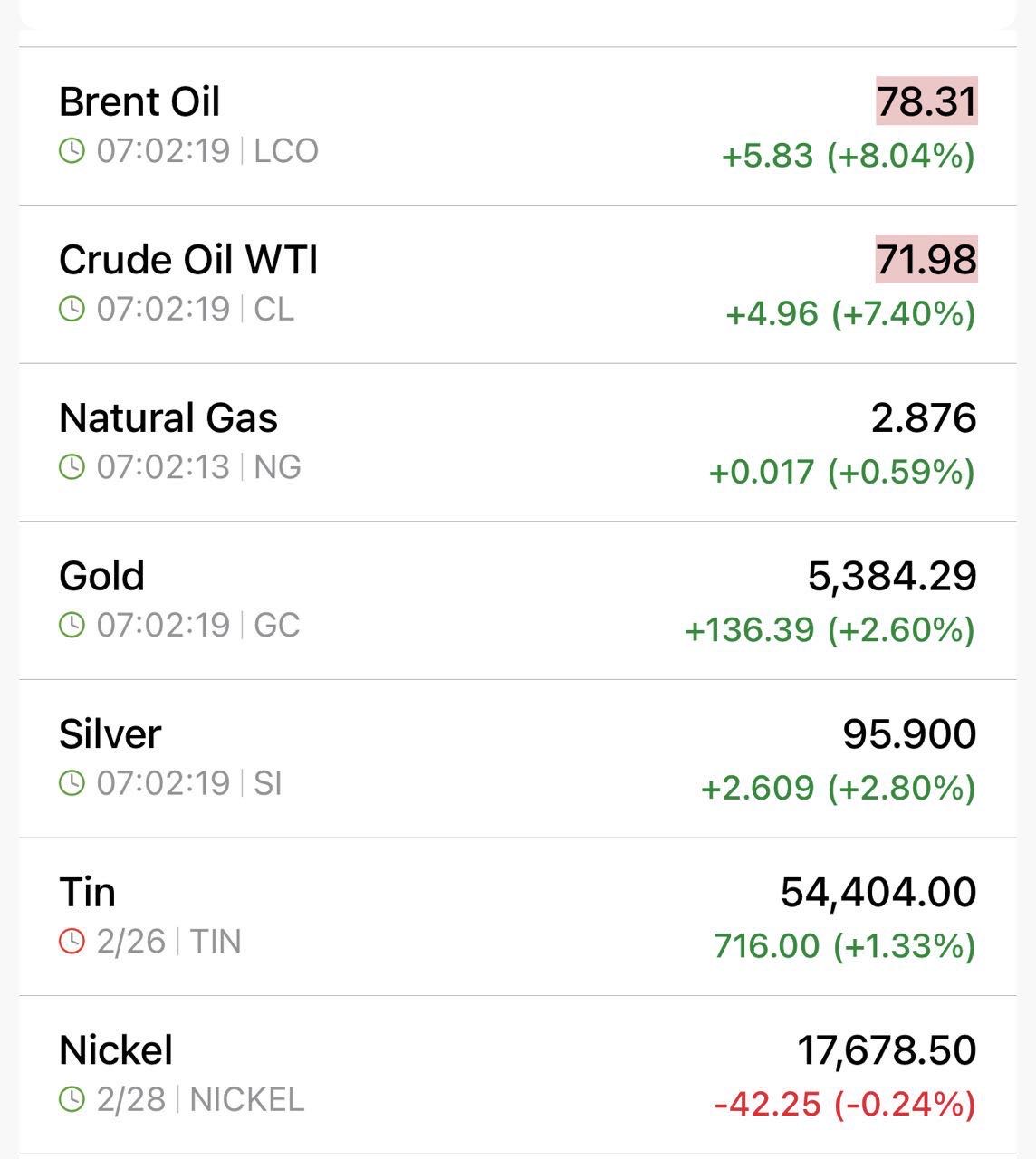This screenshot has height=1159, width=1036.
Task: Open Nickel quote details
Action: point(116,1051)
